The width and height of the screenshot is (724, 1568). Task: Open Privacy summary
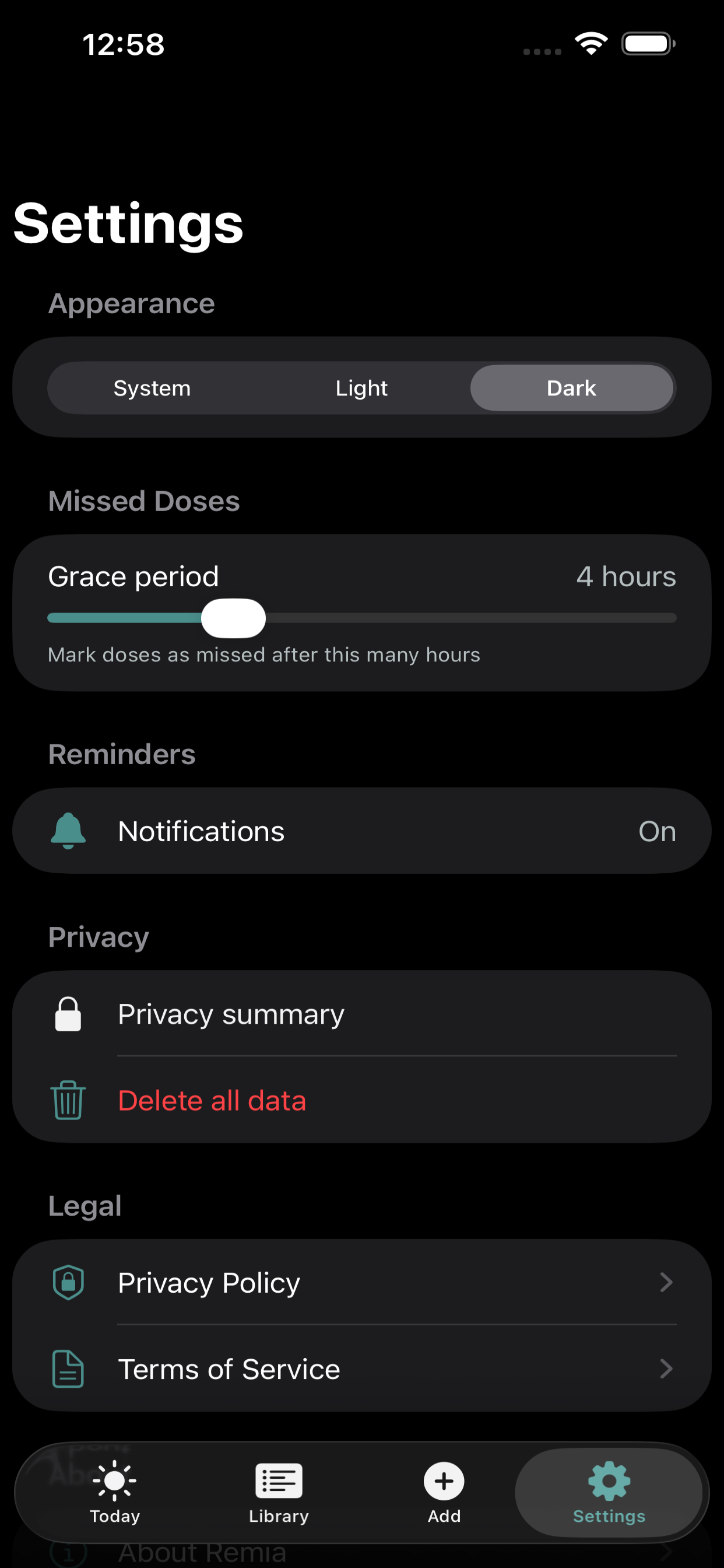tap(361, 1014)
